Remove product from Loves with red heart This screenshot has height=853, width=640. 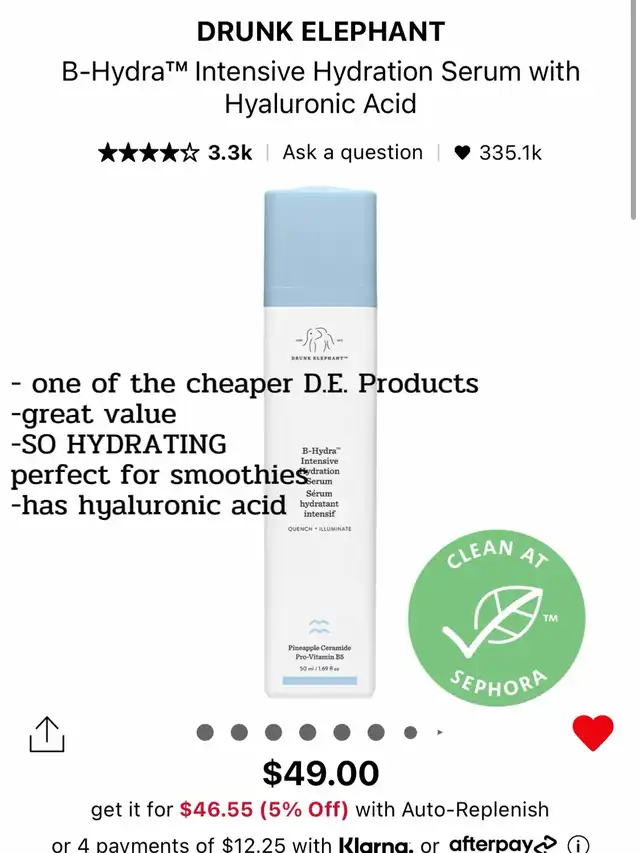tap(592, 733)
